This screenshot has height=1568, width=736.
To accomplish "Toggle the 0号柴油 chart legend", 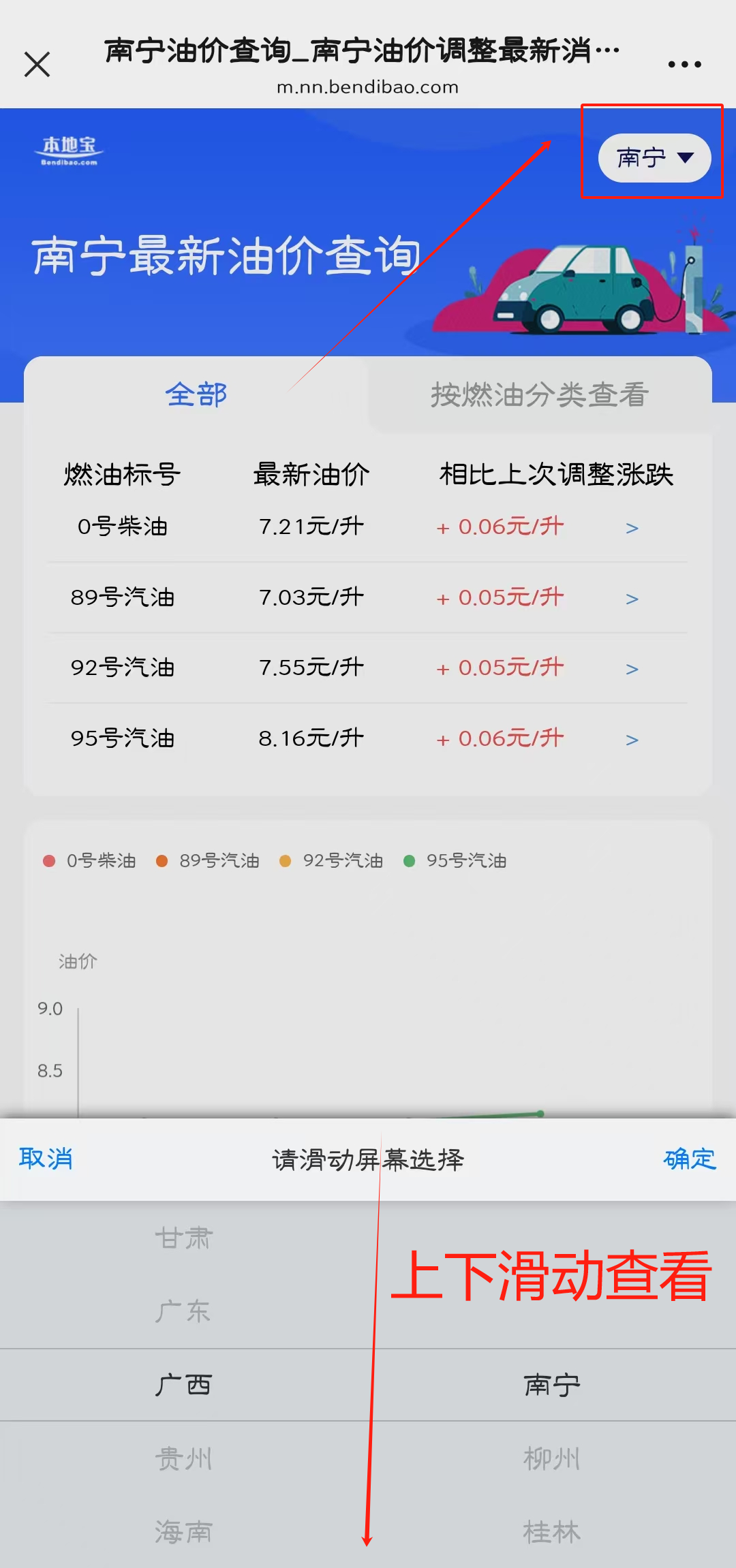I will click(x=89, y=861).
